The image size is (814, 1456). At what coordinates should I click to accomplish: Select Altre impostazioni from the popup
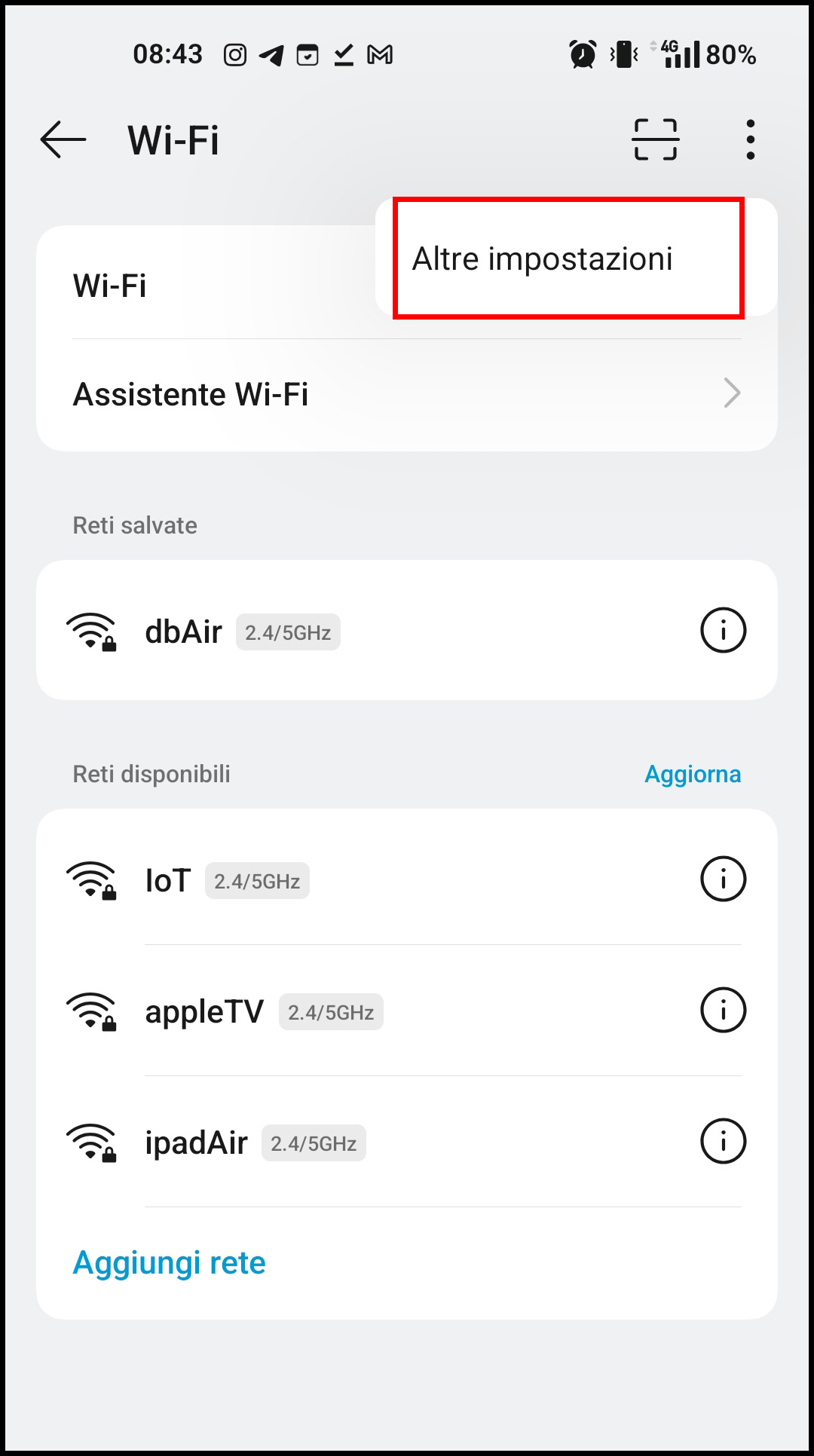point(543,259)
